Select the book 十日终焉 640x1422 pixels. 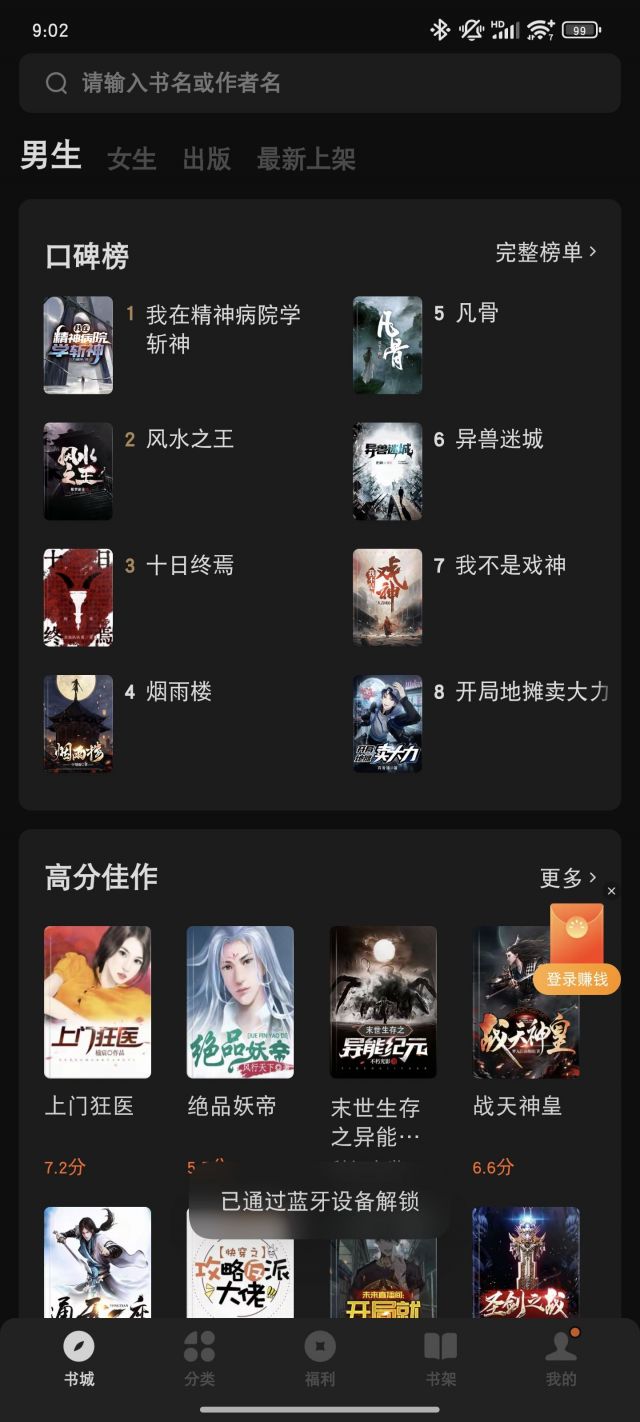(189, 565)
